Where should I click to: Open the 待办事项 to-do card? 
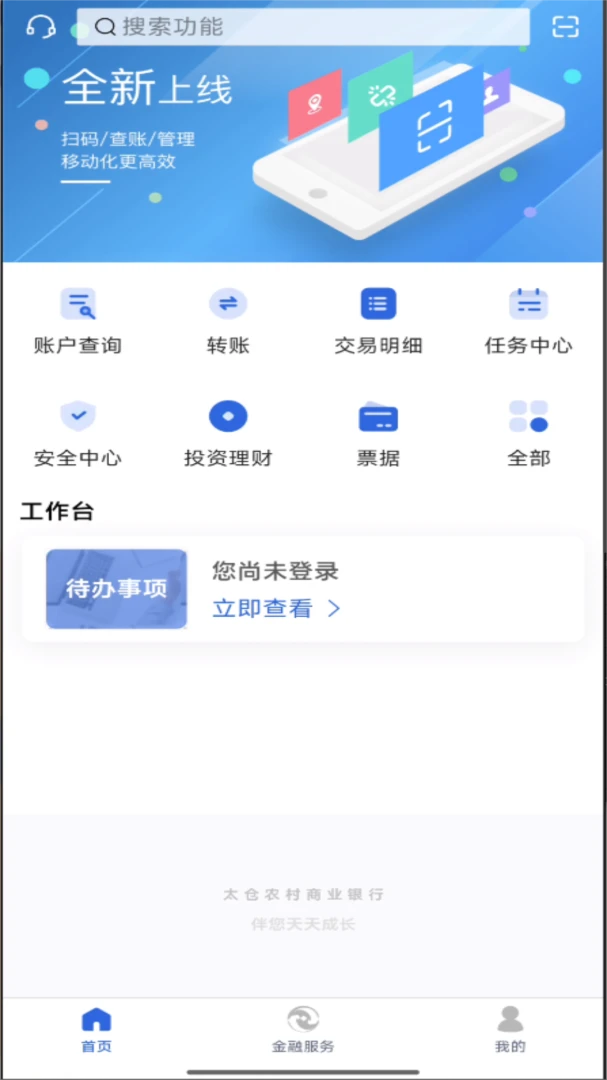(x=117, y=589)
